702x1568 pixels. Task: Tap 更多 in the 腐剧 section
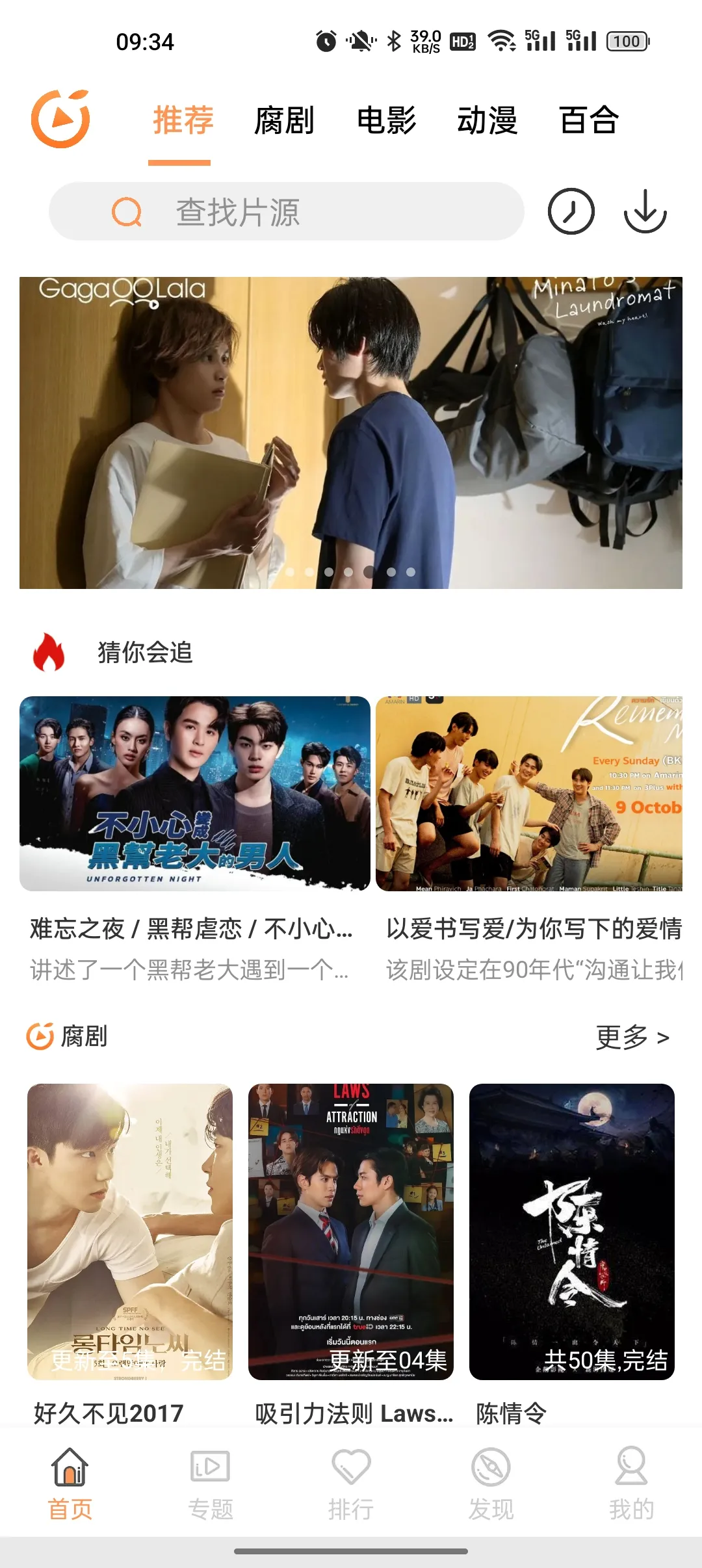tap(632, 1037)
